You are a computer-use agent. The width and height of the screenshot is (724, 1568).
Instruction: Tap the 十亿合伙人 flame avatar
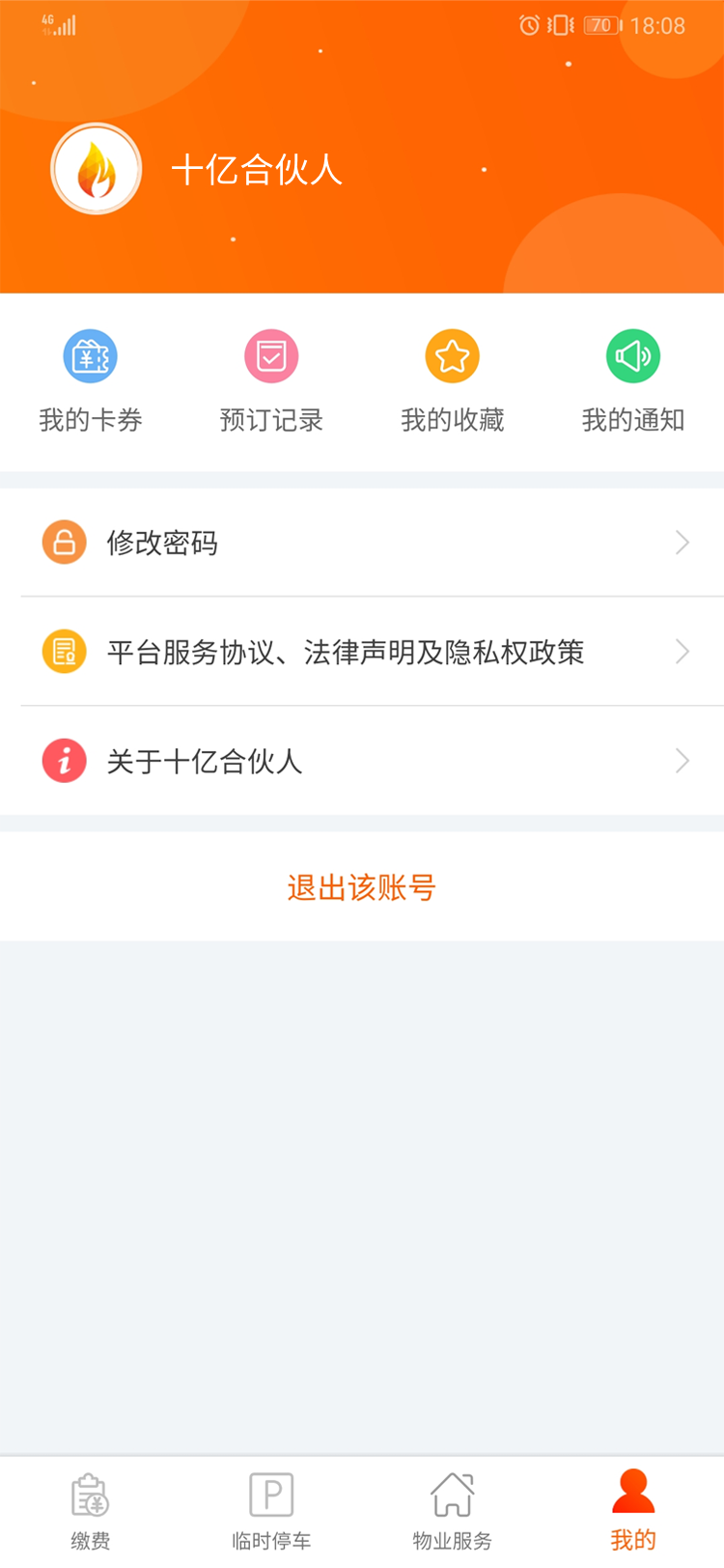tap(96, 167)
